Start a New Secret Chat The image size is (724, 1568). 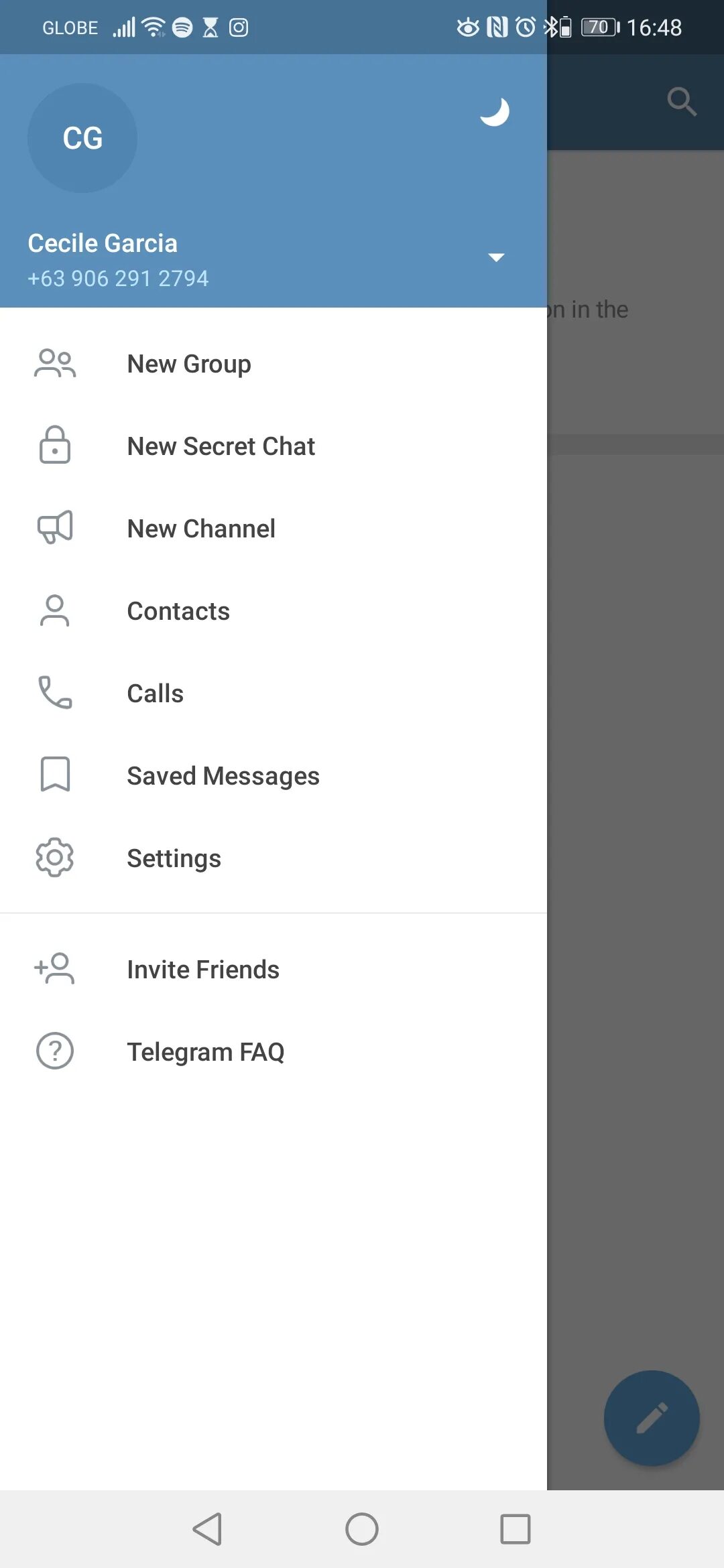click(274, 446)
